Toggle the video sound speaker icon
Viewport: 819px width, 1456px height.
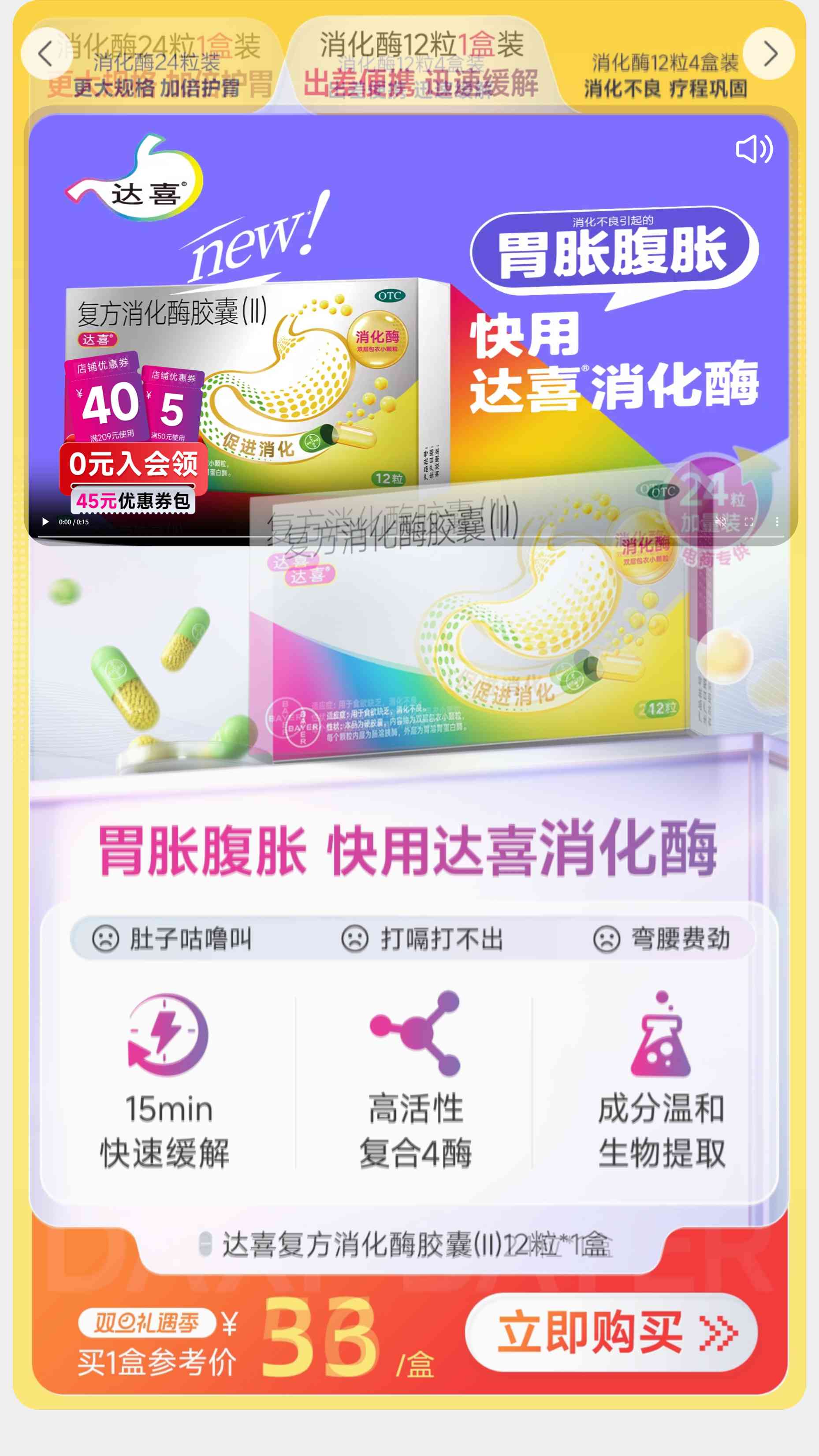753,149
